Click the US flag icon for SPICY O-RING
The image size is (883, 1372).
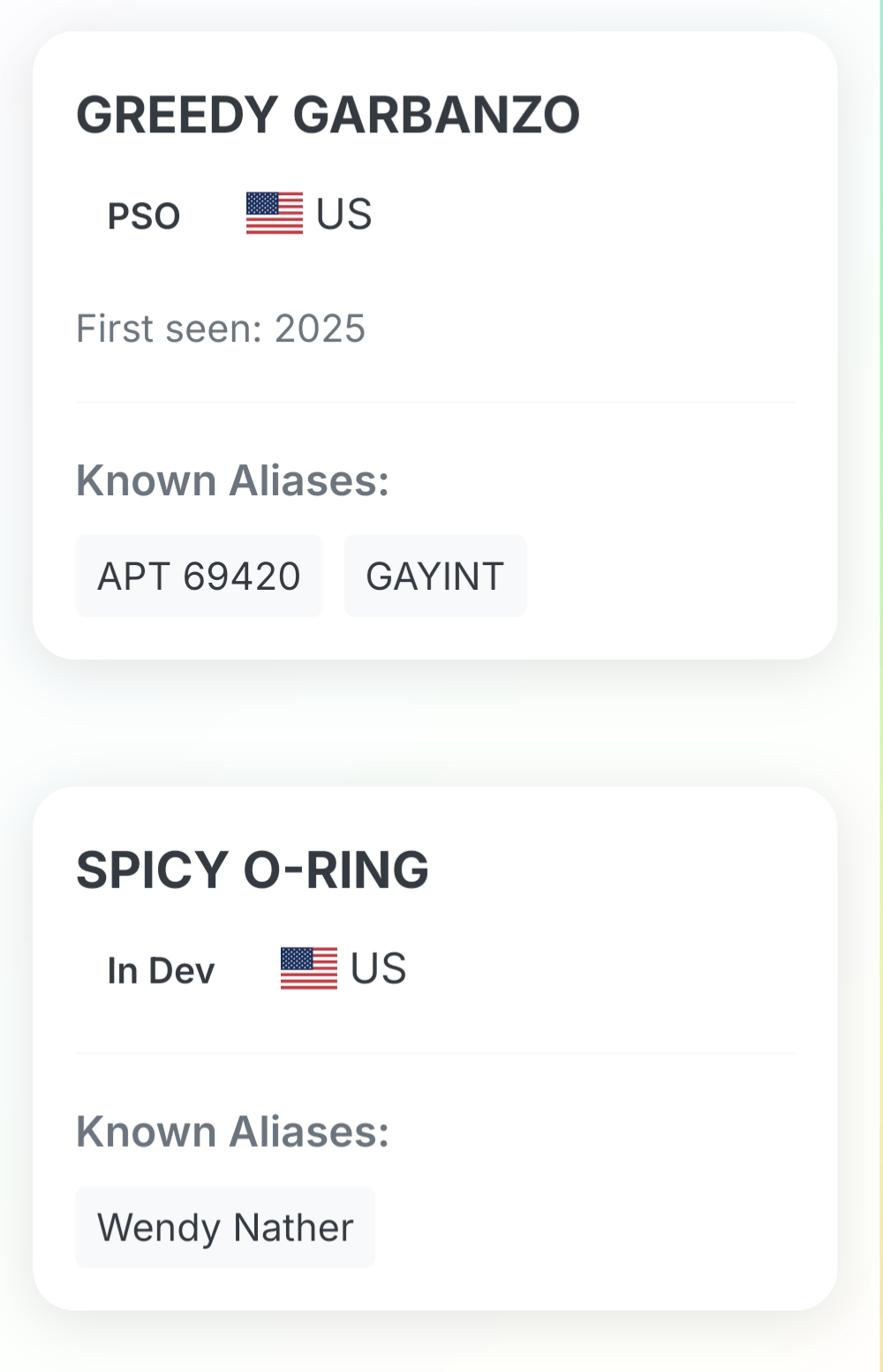pos(309,968)
